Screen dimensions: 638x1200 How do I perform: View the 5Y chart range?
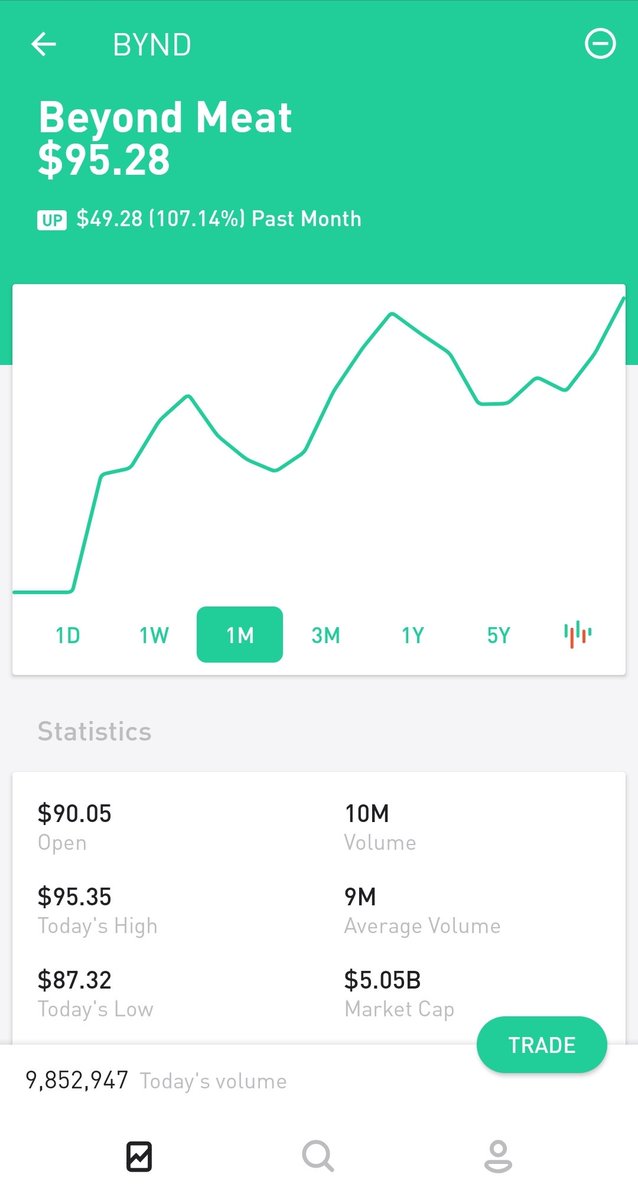tap(498, 635)
